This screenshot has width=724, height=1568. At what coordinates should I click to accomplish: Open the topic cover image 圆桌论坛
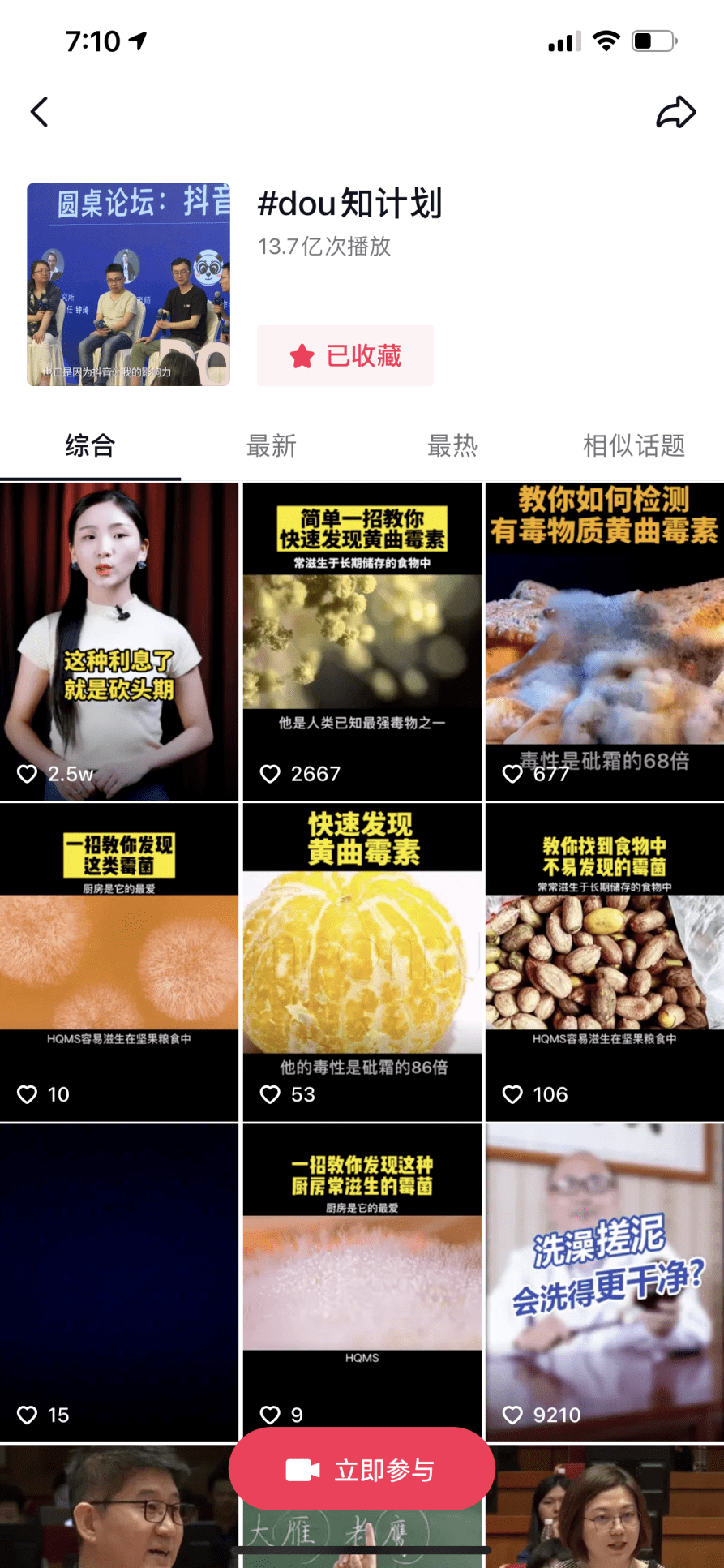pyautogui.click(x=128, y=284)
